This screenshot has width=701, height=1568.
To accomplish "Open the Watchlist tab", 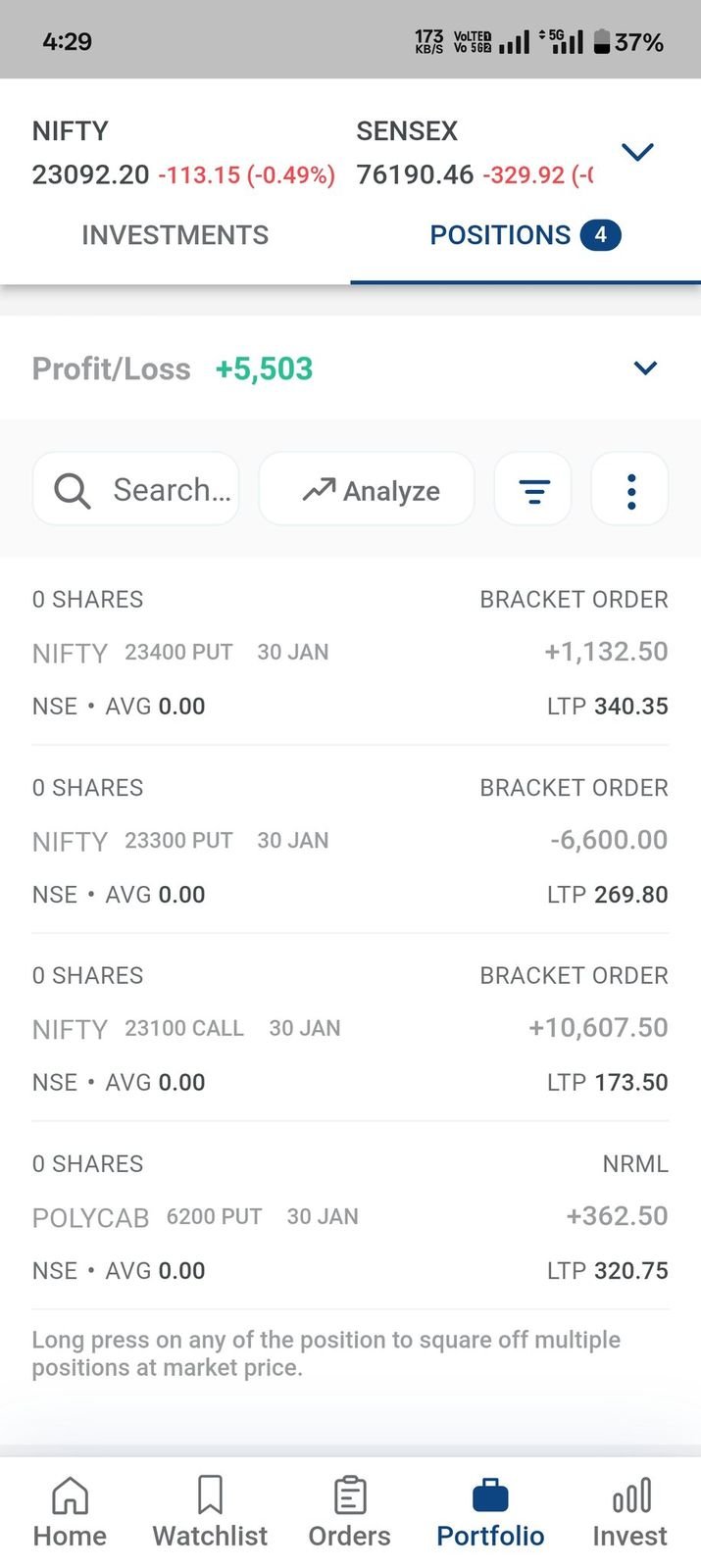I will pos(210,1512).
